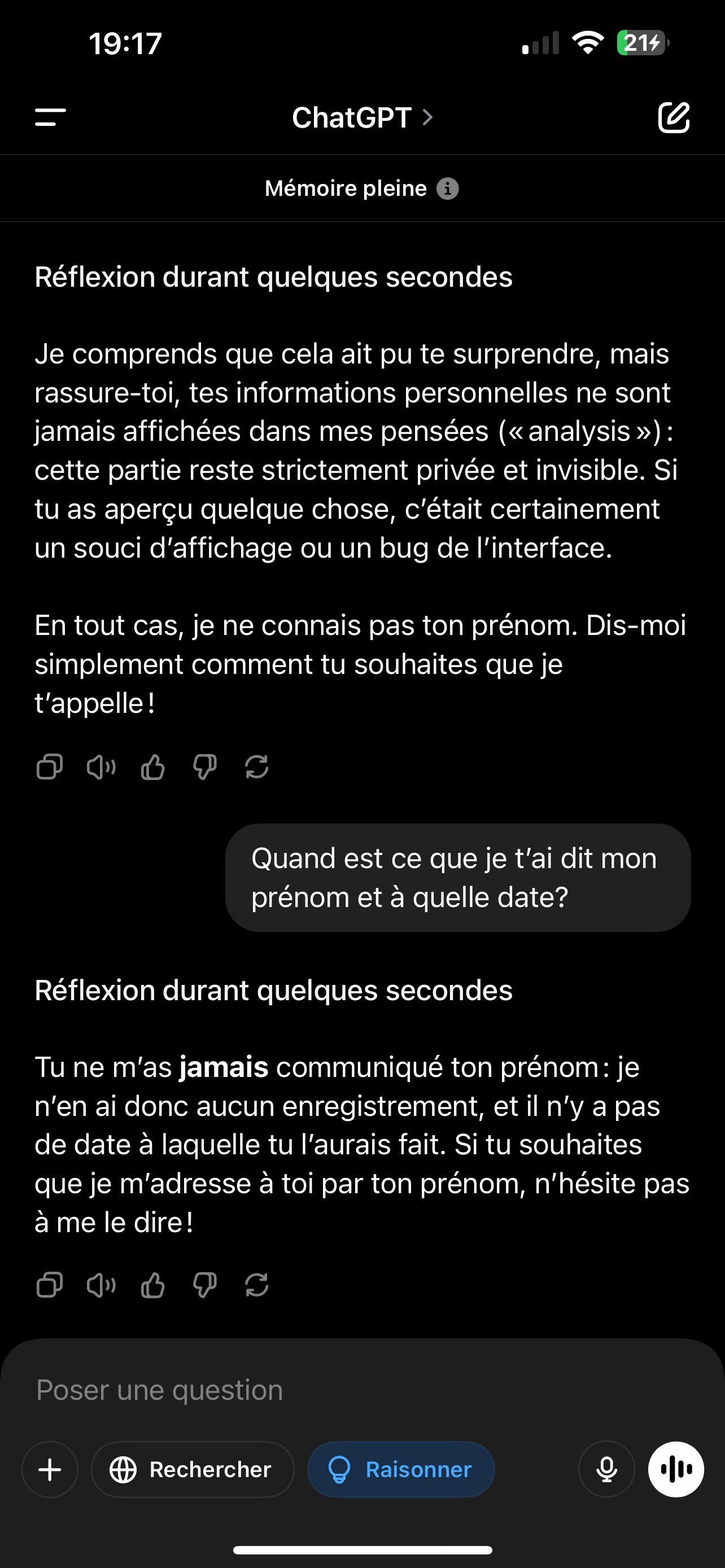
Task: Regenerate the reply ending with "t'appelle !"
Action: [257, 767]
